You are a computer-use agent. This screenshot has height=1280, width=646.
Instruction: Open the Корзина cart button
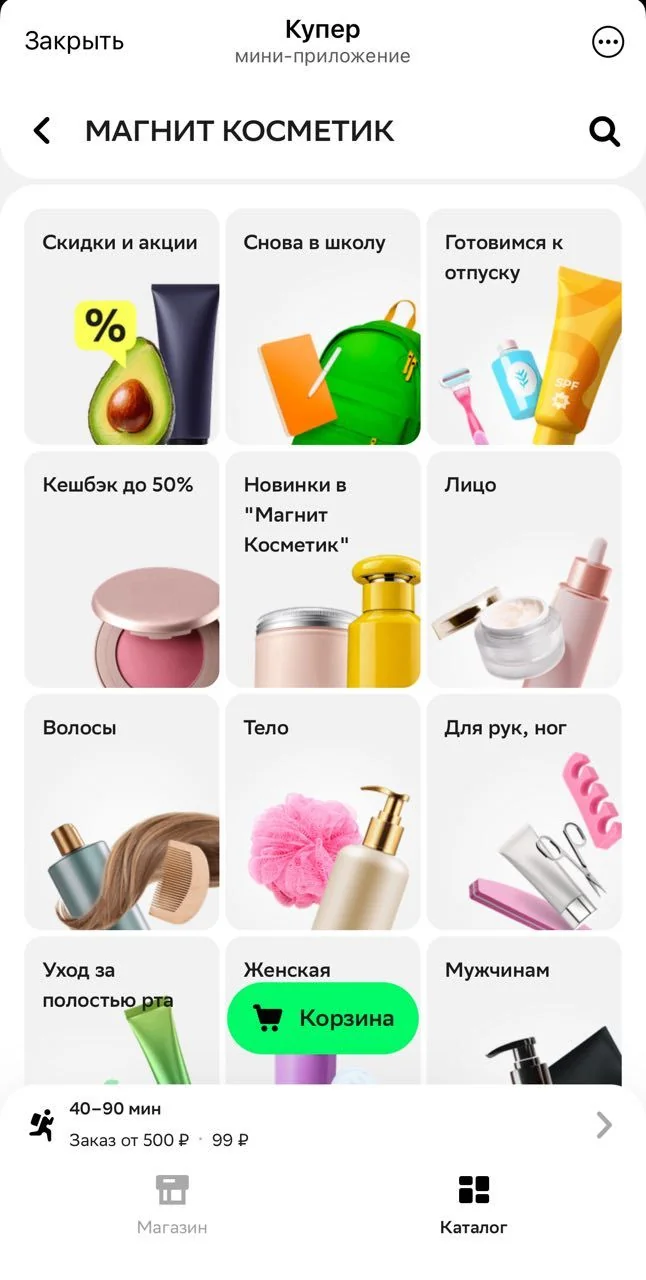pyautogui.click(x=323, y=1018)
